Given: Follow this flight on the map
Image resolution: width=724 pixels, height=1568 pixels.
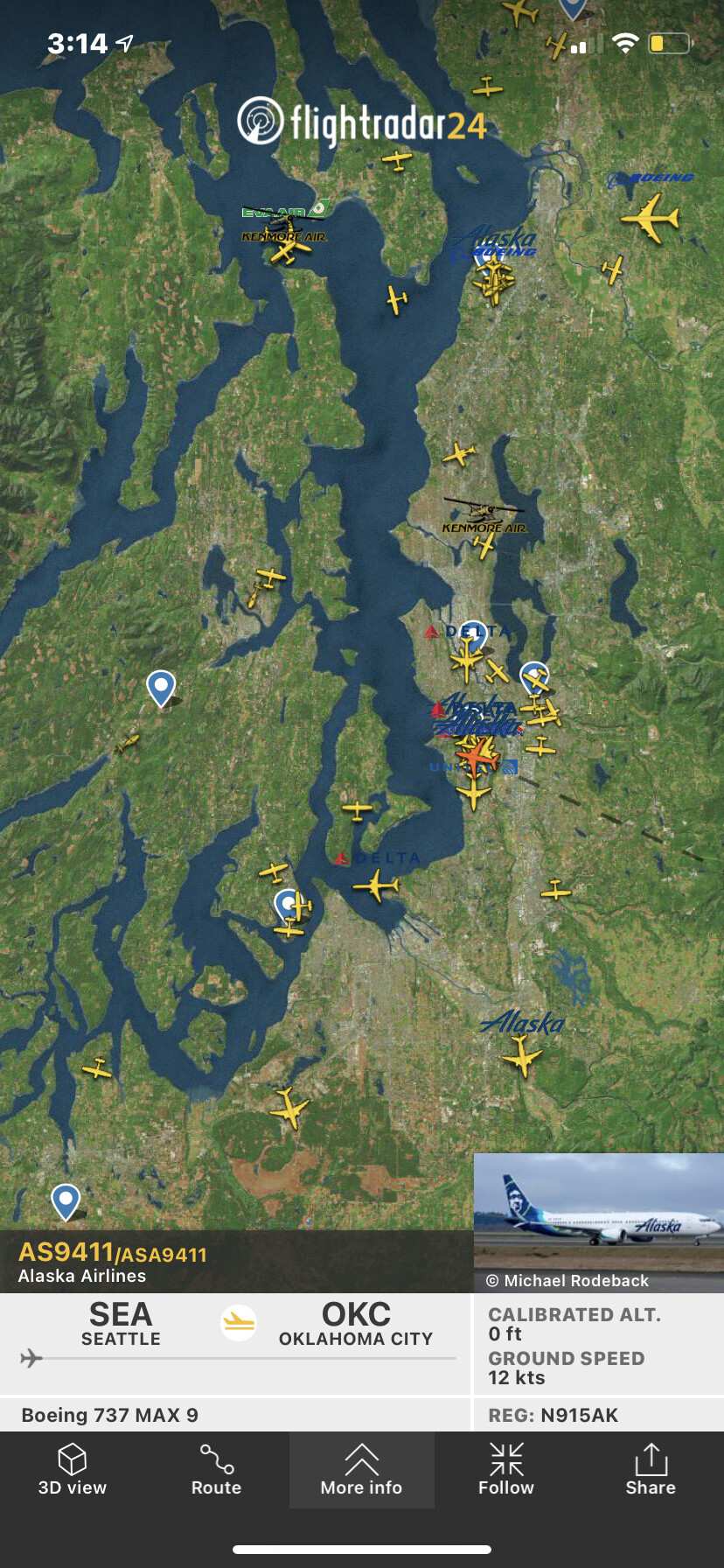Looking at the screenshot, I should 505,1470.
